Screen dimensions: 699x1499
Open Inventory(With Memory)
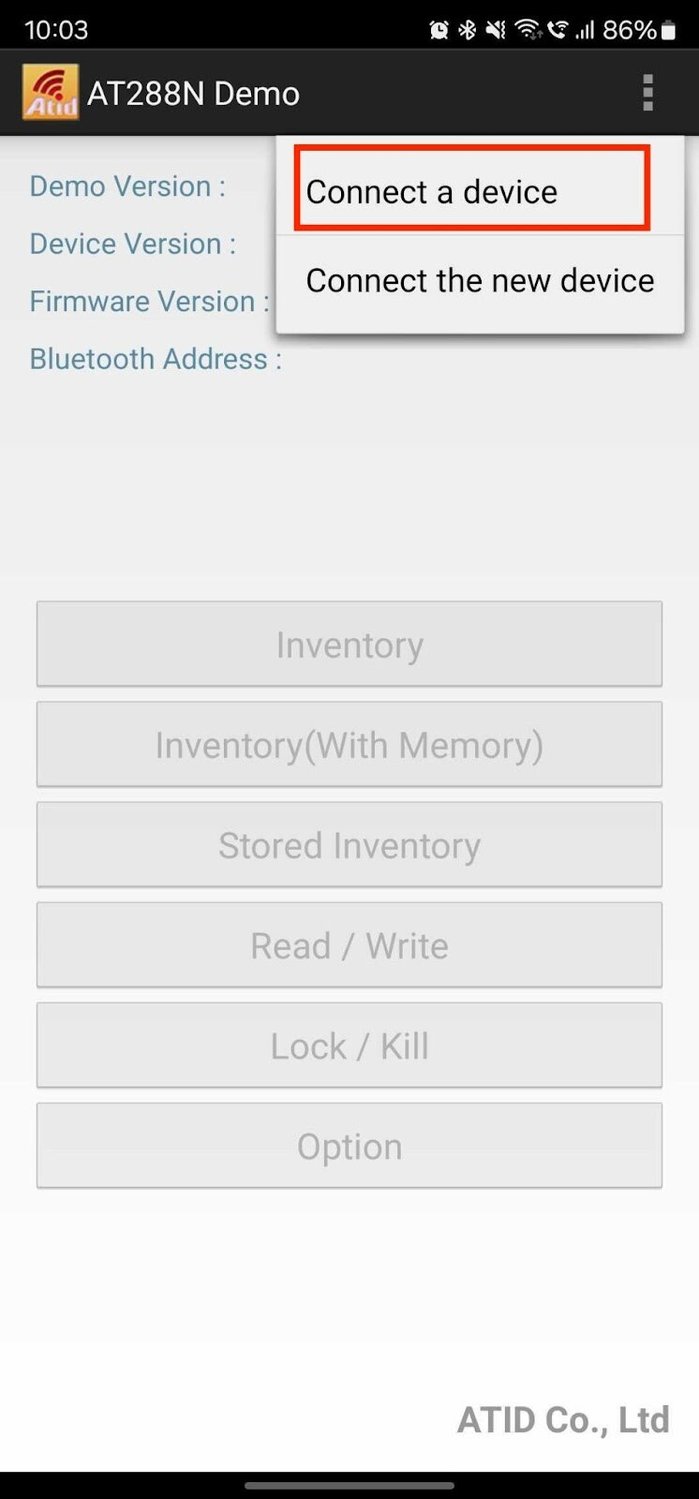tap(349, 745)
